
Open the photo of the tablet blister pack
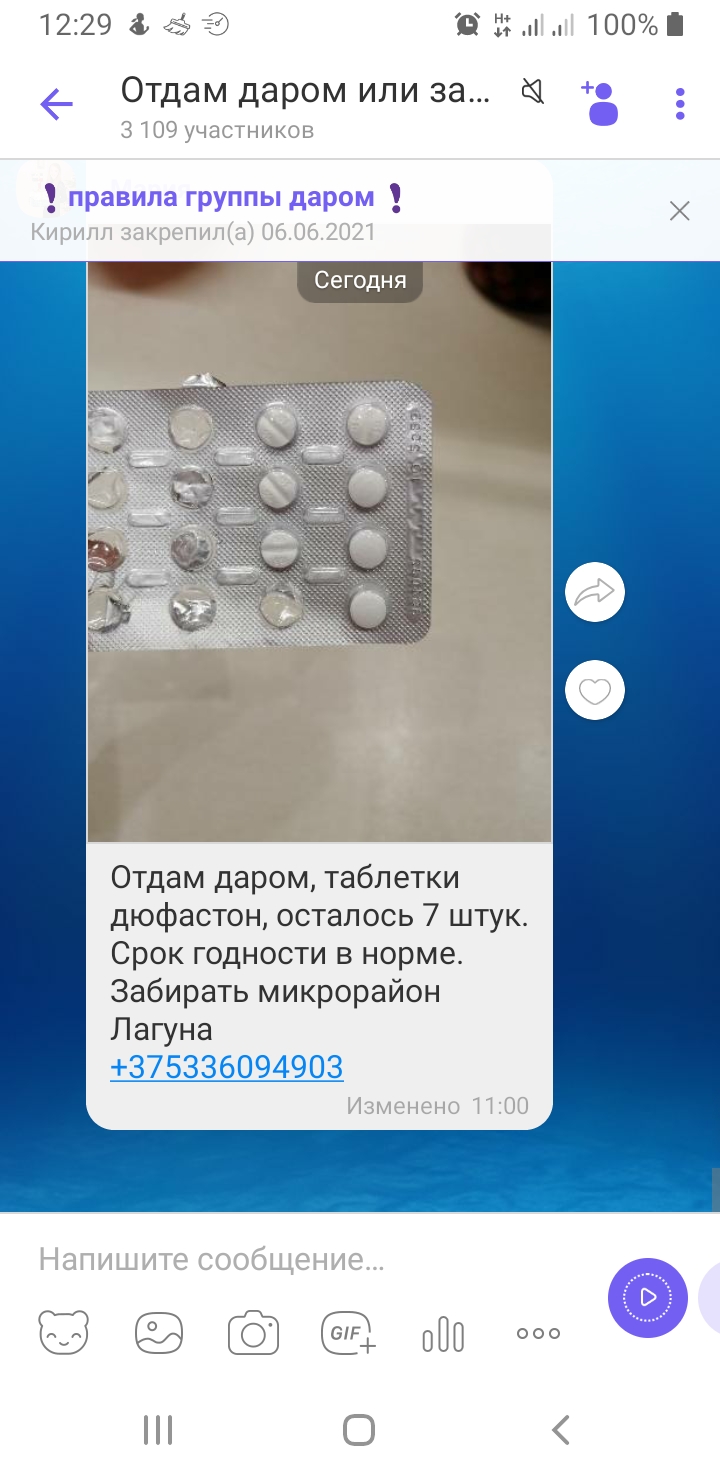coord(319,550)
